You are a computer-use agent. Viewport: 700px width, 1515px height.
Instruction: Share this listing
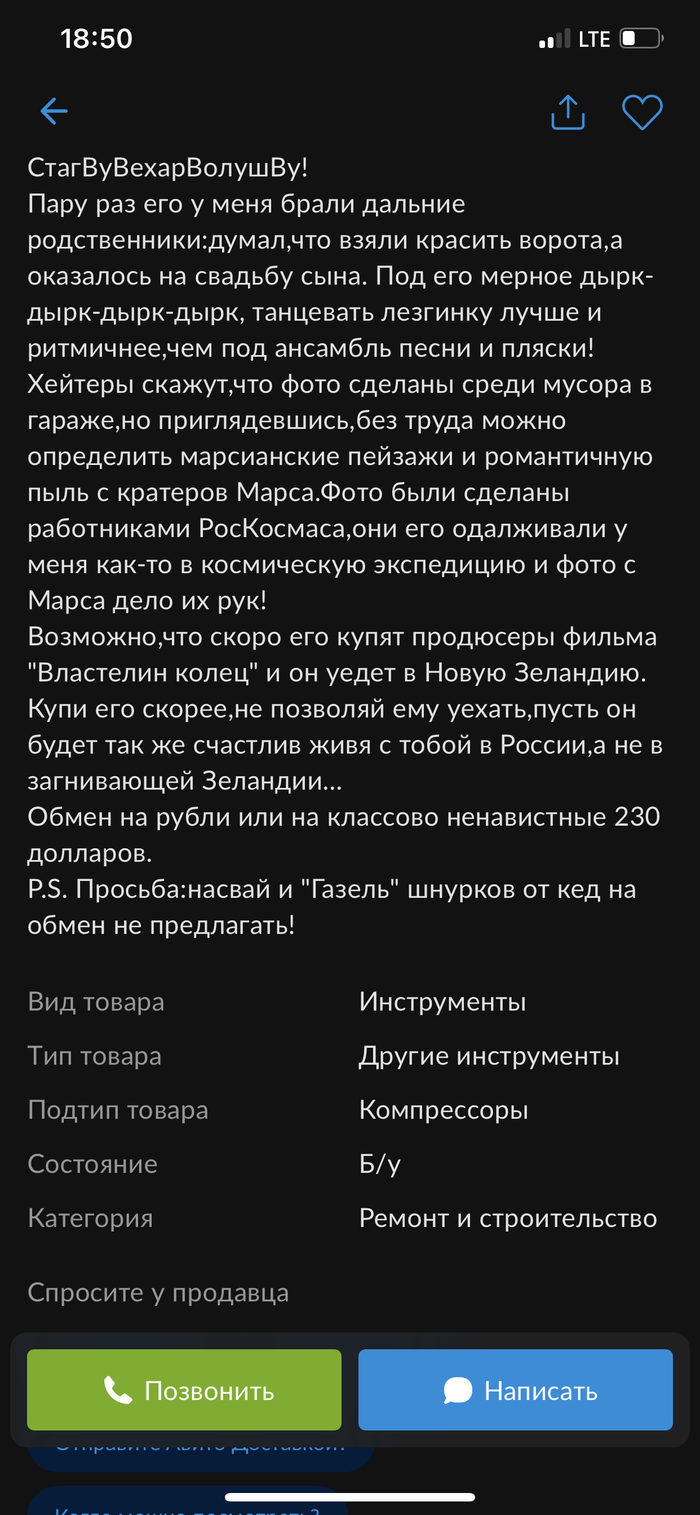coord(568,112)
